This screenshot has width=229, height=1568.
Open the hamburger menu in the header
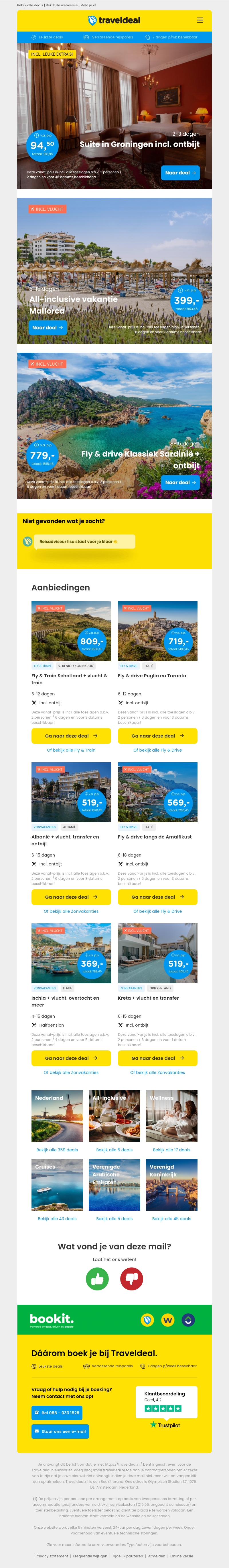tap(200, 20)
